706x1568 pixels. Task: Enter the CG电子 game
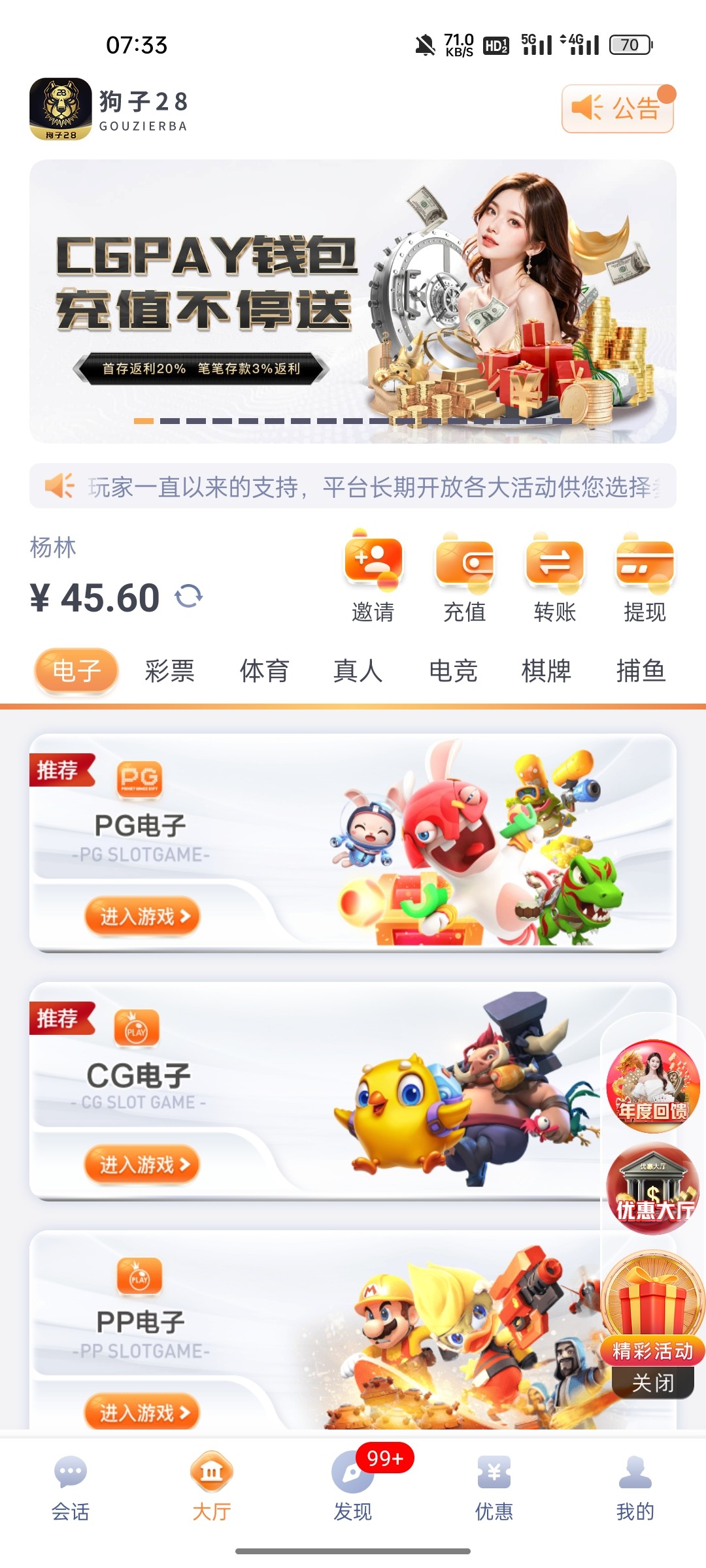pos(142,1164)
